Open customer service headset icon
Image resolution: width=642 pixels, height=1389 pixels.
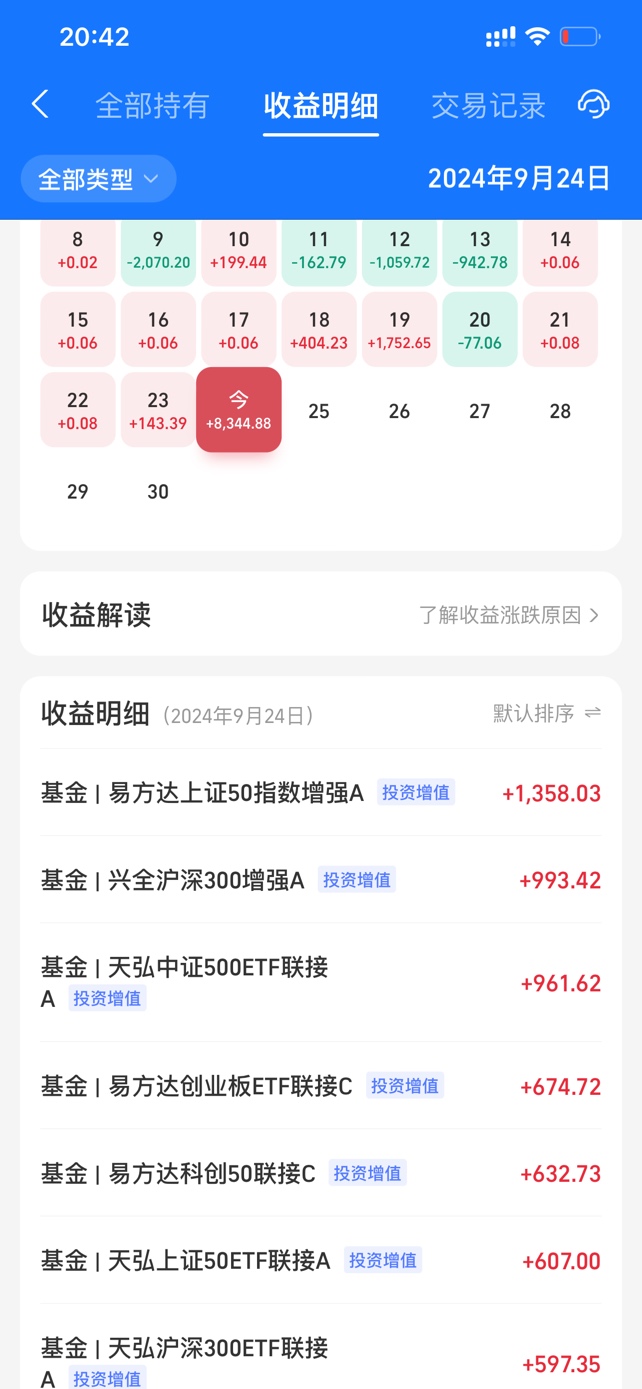(594, 104)
